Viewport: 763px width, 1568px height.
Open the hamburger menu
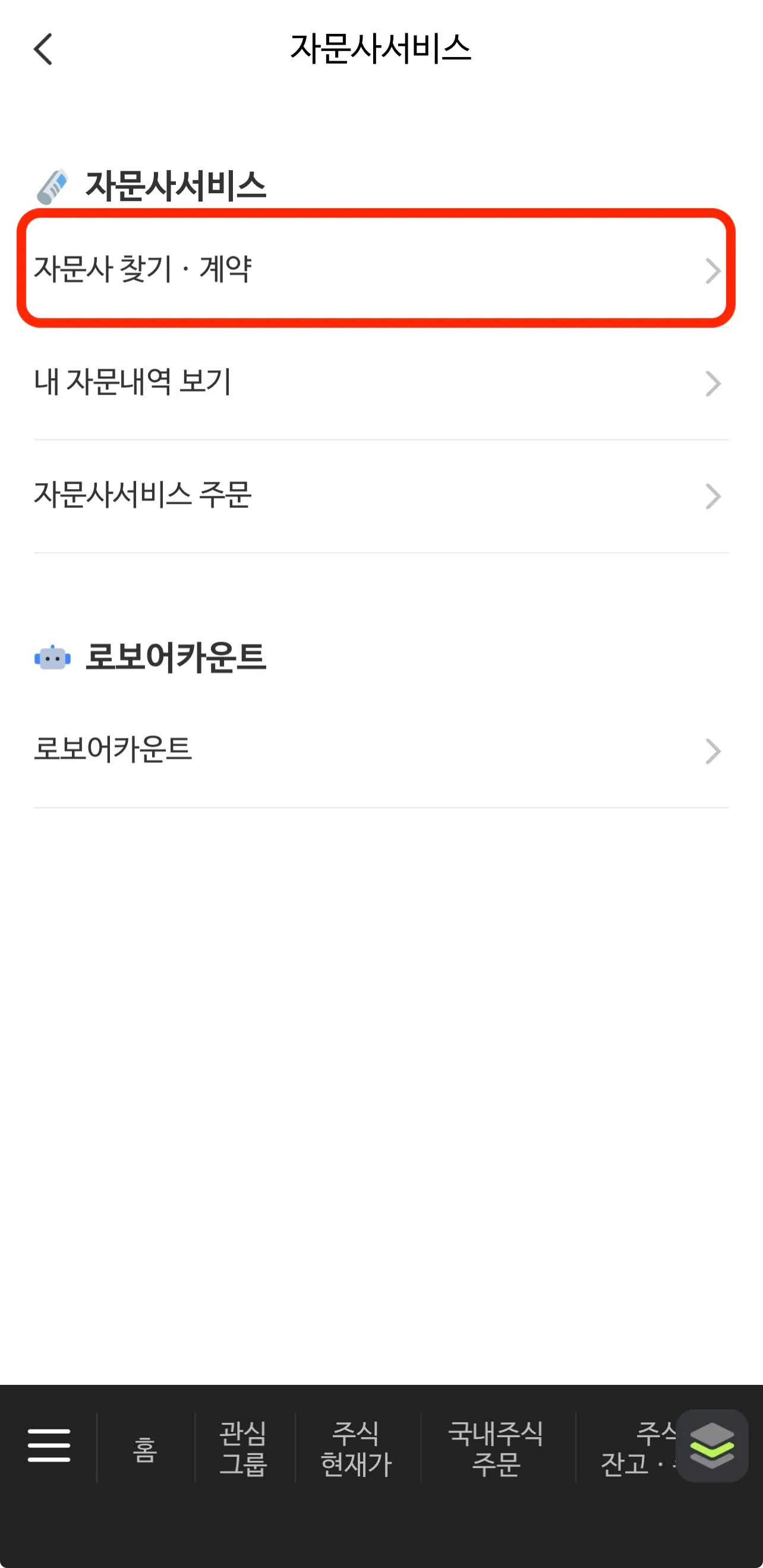coord(49,1445)
